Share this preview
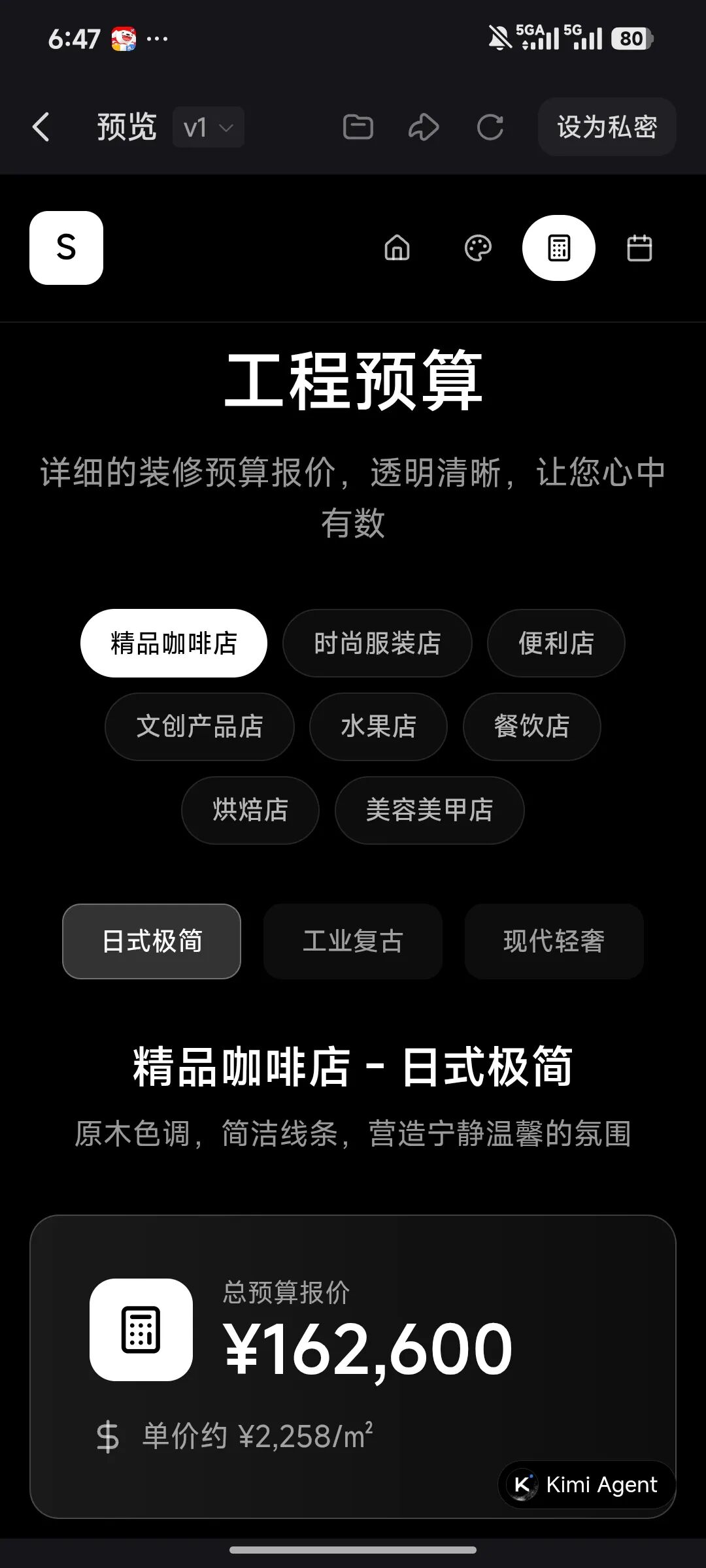Image resolution: width=706 pixels, height=1568 pixels. (x=424, y=127)
